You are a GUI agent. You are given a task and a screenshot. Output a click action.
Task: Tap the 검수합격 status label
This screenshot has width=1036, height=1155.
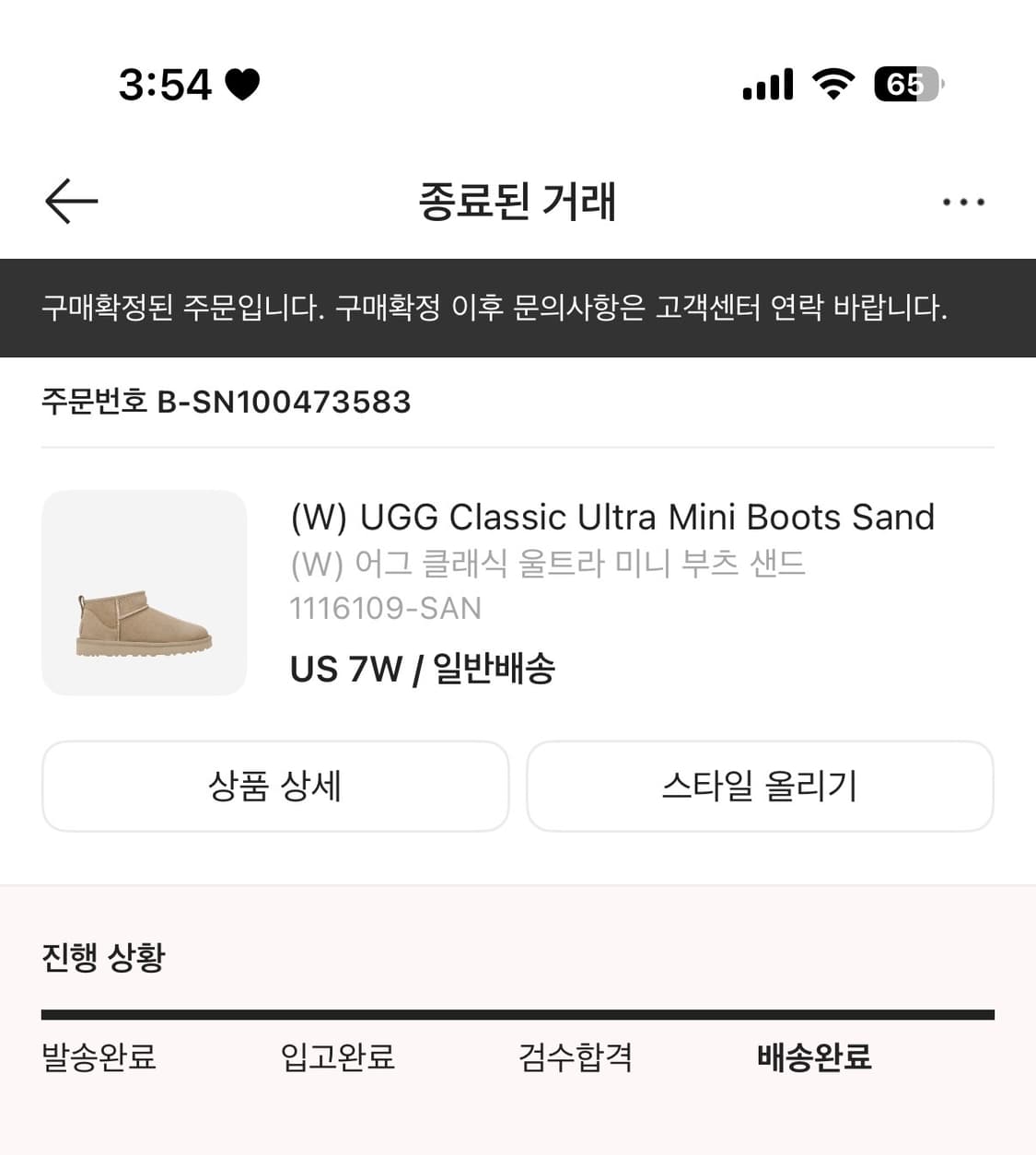575,1058
